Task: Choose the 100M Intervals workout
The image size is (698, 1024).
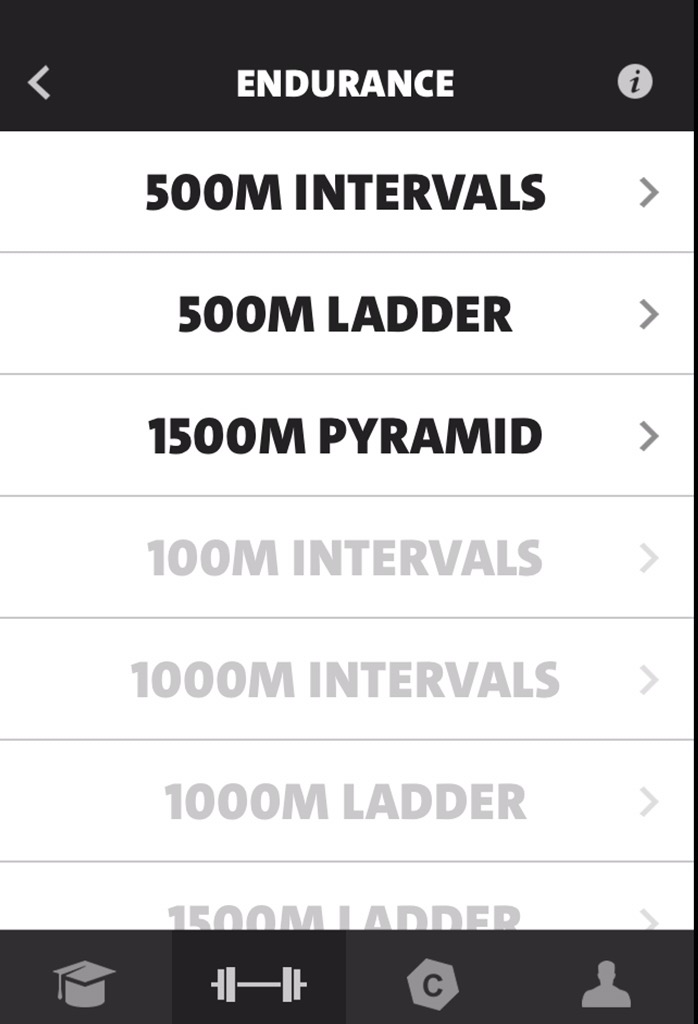Action: (x=346, y=558)
